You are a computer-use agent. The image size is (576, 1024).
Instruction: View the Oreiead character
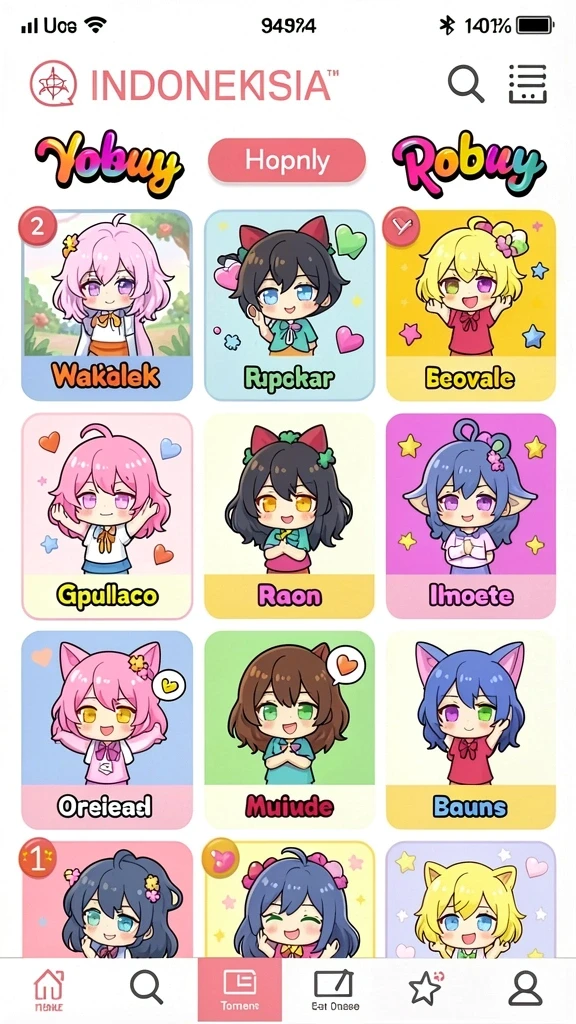[107, 729]
